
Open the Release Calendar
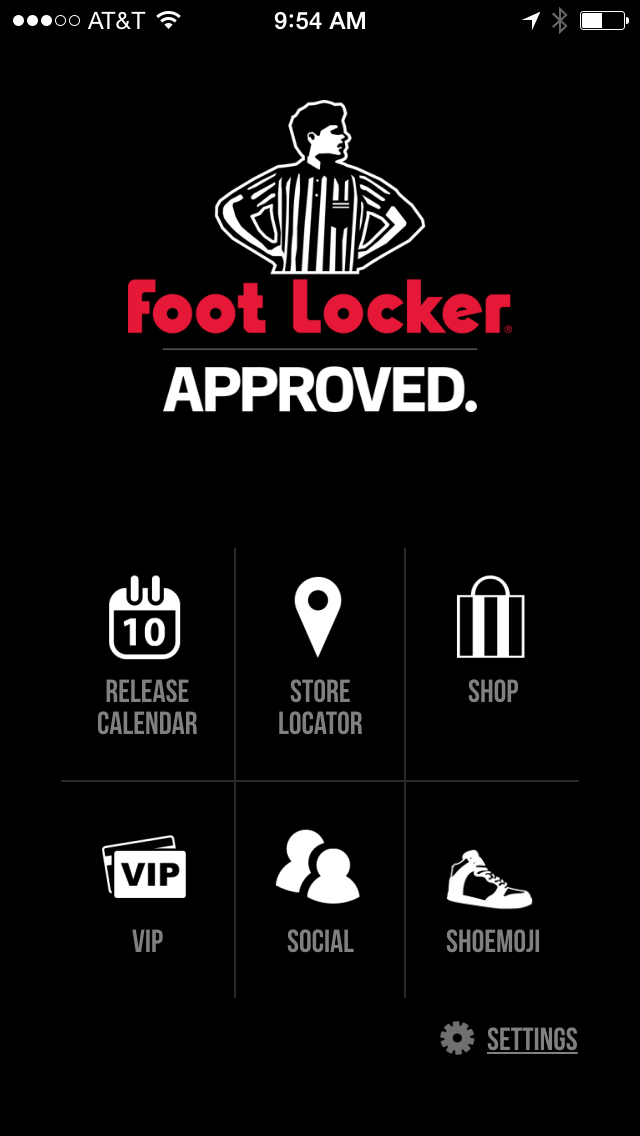pos(146,655)
